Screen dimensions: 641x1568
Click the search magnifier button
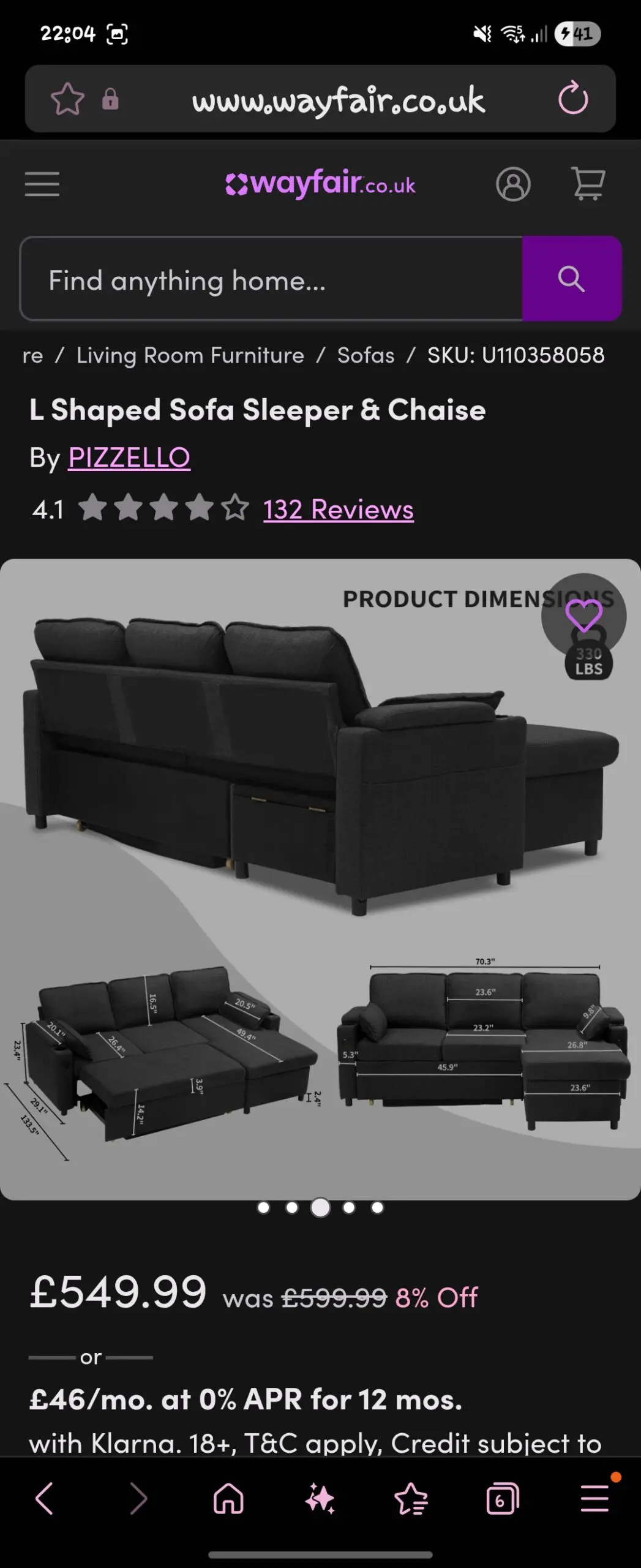coord(571,279)
